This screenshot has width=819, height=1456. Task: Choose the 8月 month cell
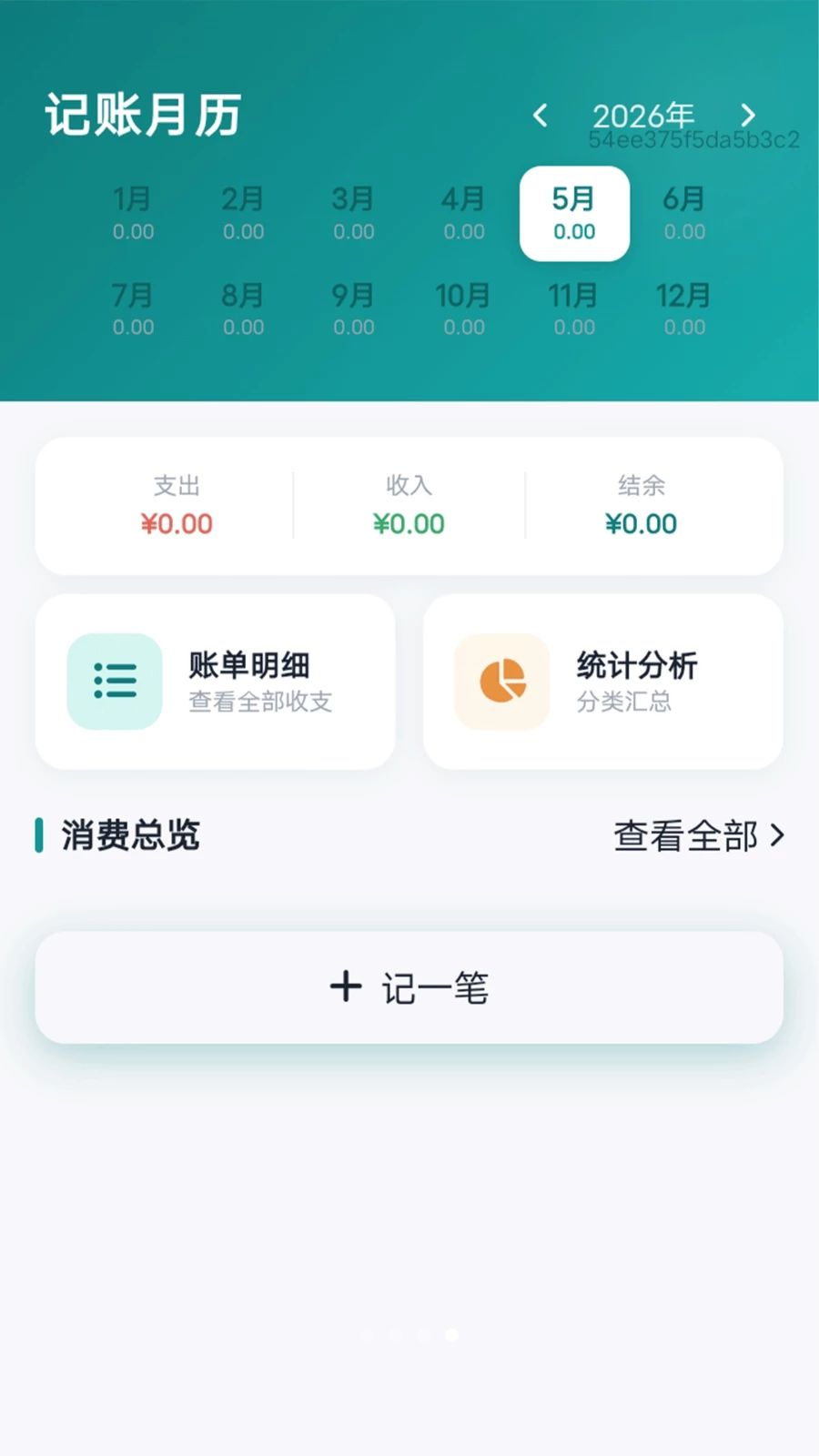click(x=243, y=309)
